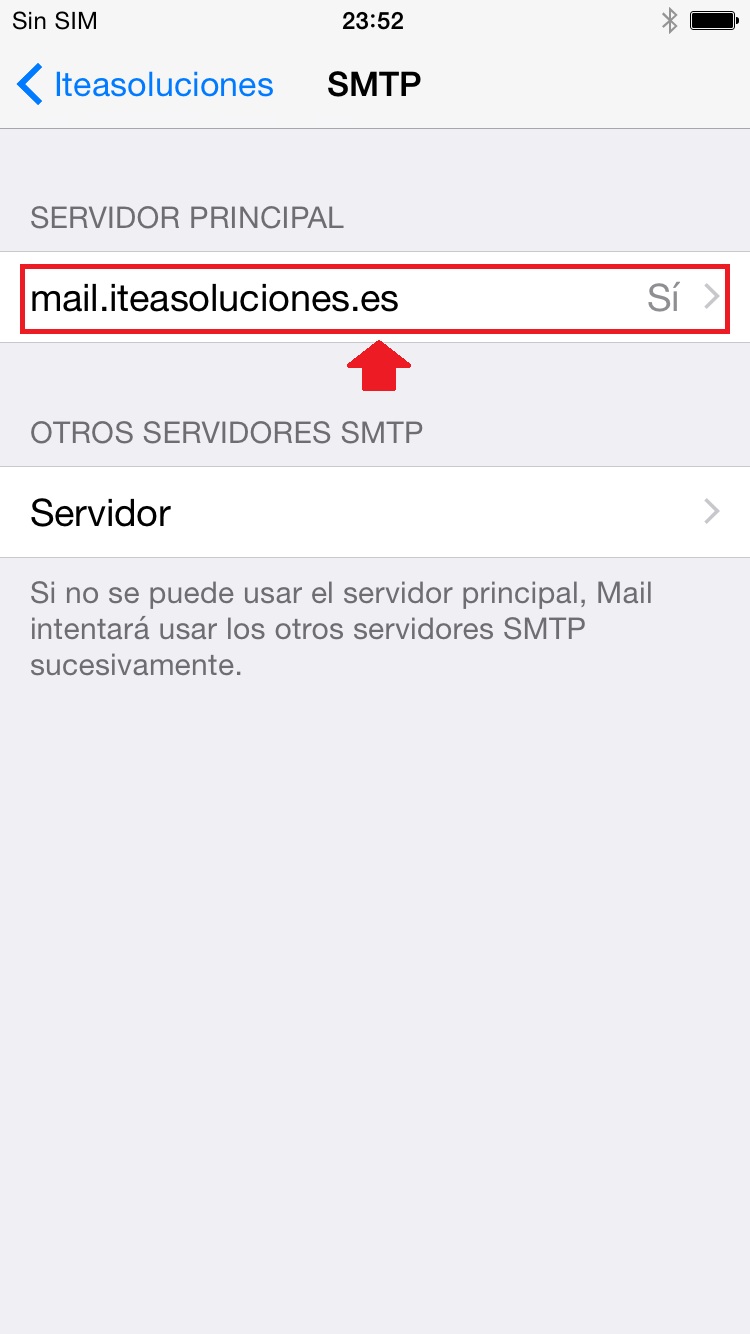Select the SMTP title header
The image size is (750, 1334).
(373, 84)
